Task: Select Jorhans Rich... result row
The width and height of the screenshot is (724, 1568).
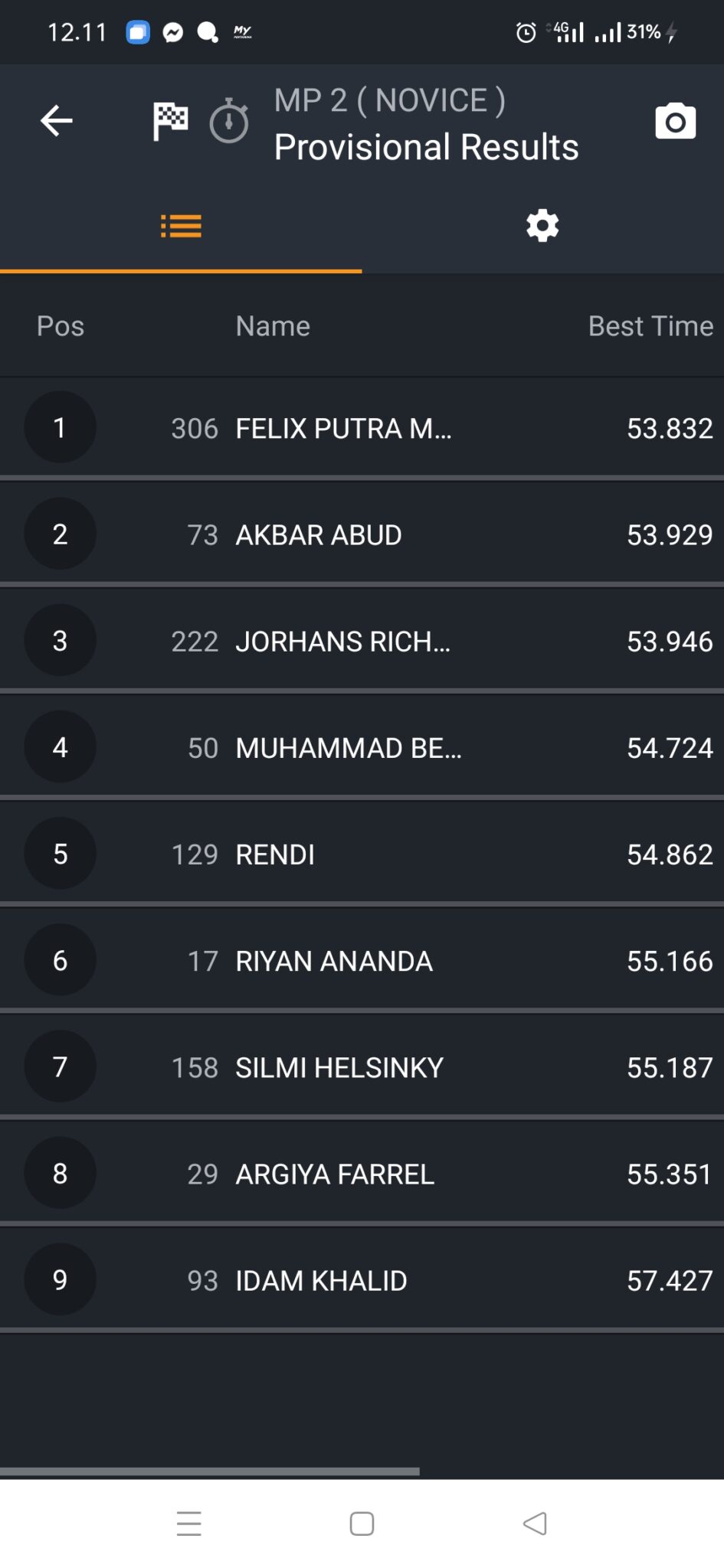Action: coord(362,641)
